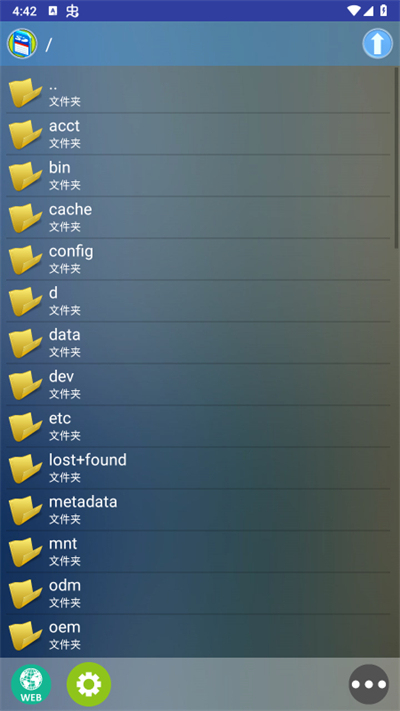Image resolution: width=400 pixels, height=711 pixels.
Task: Open the dev folder
Action: pyautogui.click(x=198, y=384)
